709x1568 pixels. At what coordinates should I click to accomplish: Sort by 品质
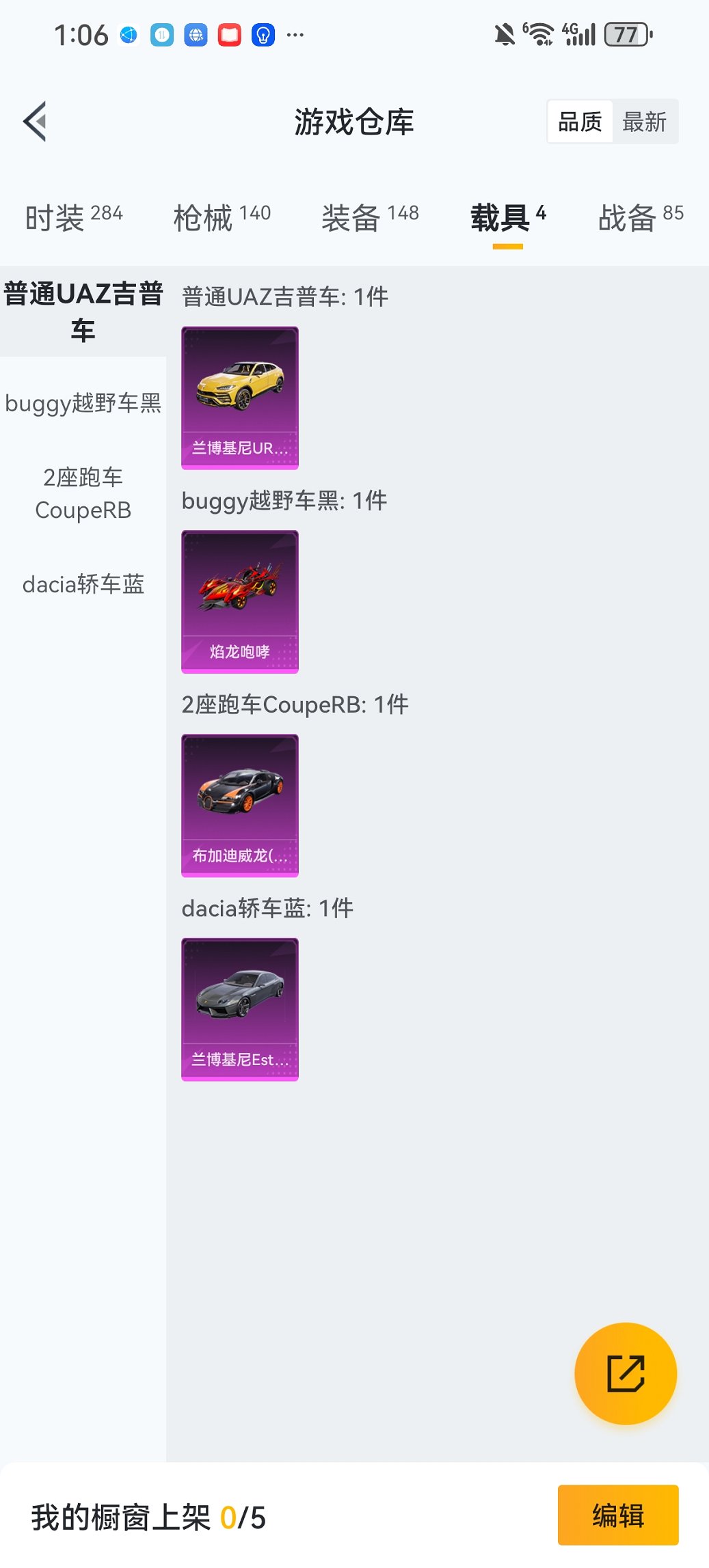click(x=580, y=122)
